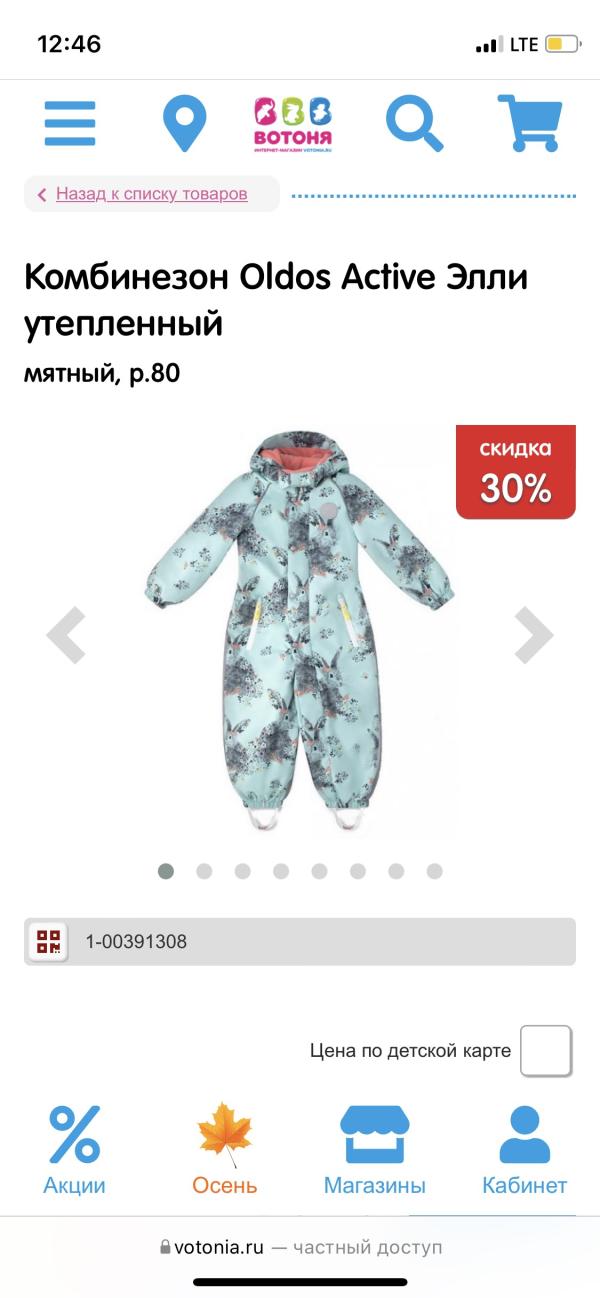Tap the votonia.ru address bar
Screen dimensions: 600x1298
(300, 1247)
